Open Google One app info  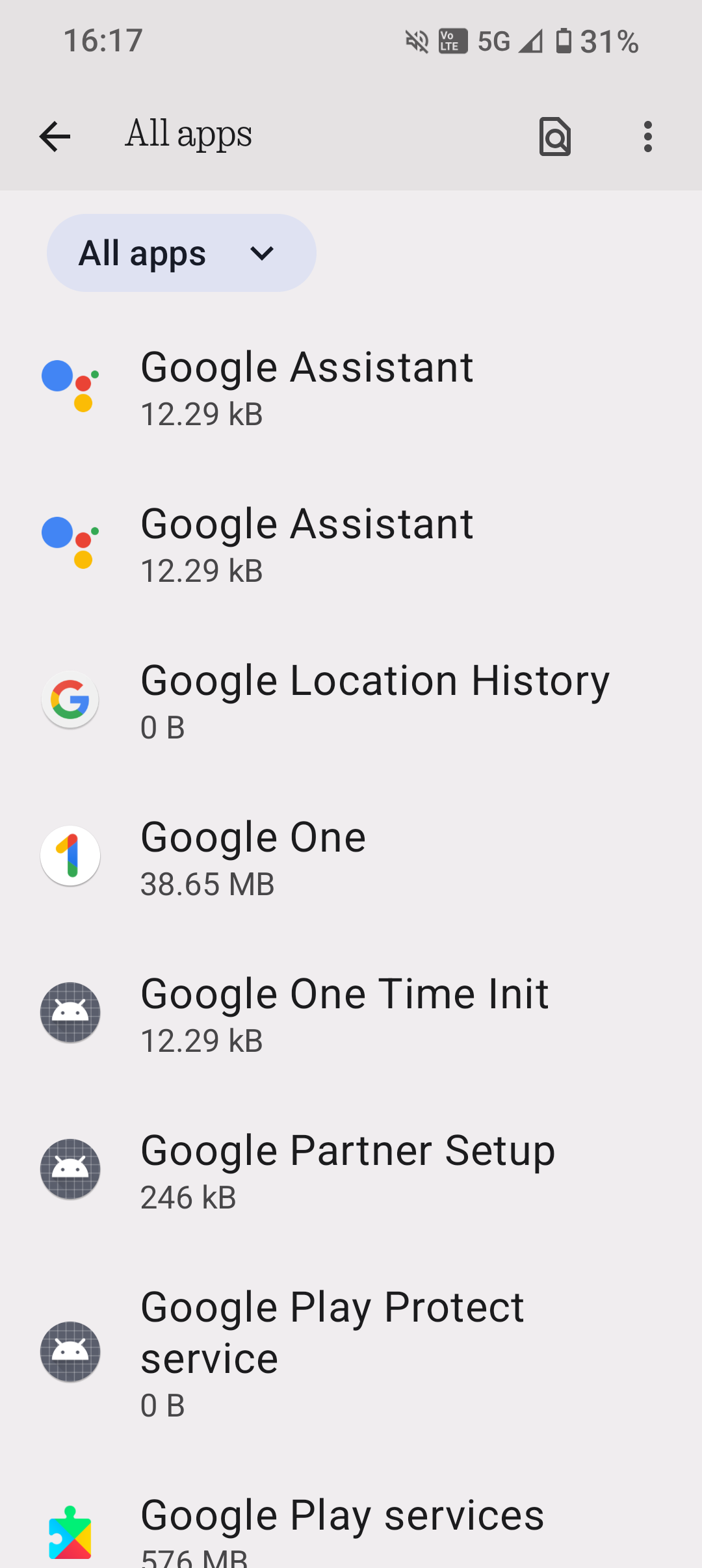tap(351, 857)
